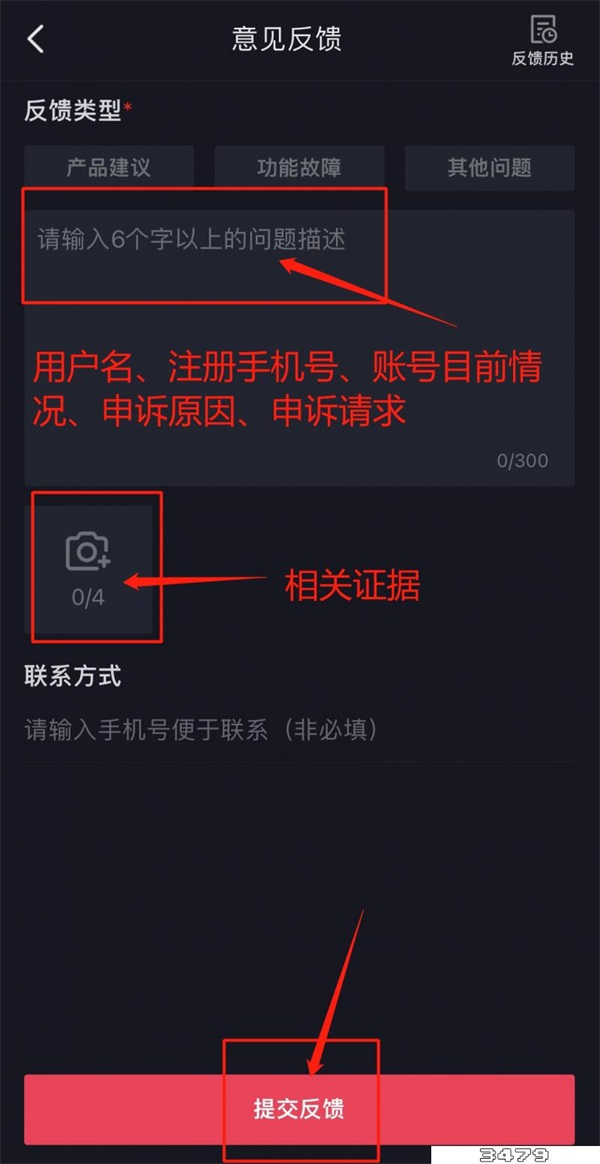This screenshot has width=600, height=1164.
Task: Pick the 其他问题 feedback type
Action: pyautogui.click(x=489, y=168)
